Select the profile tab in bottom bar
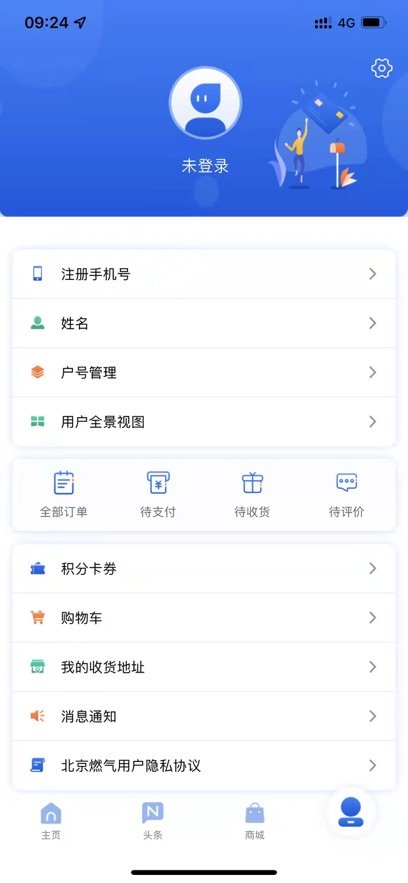The image size is (408, 883). (351, 813)
